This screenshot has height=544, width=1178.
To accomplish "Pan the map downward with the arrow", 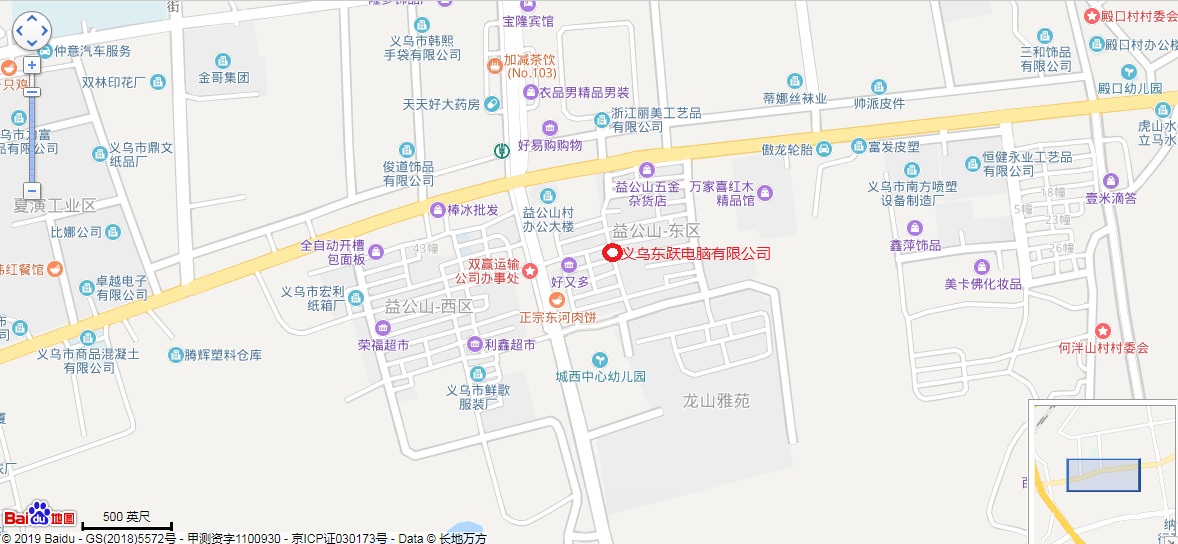I will (31, 44).
